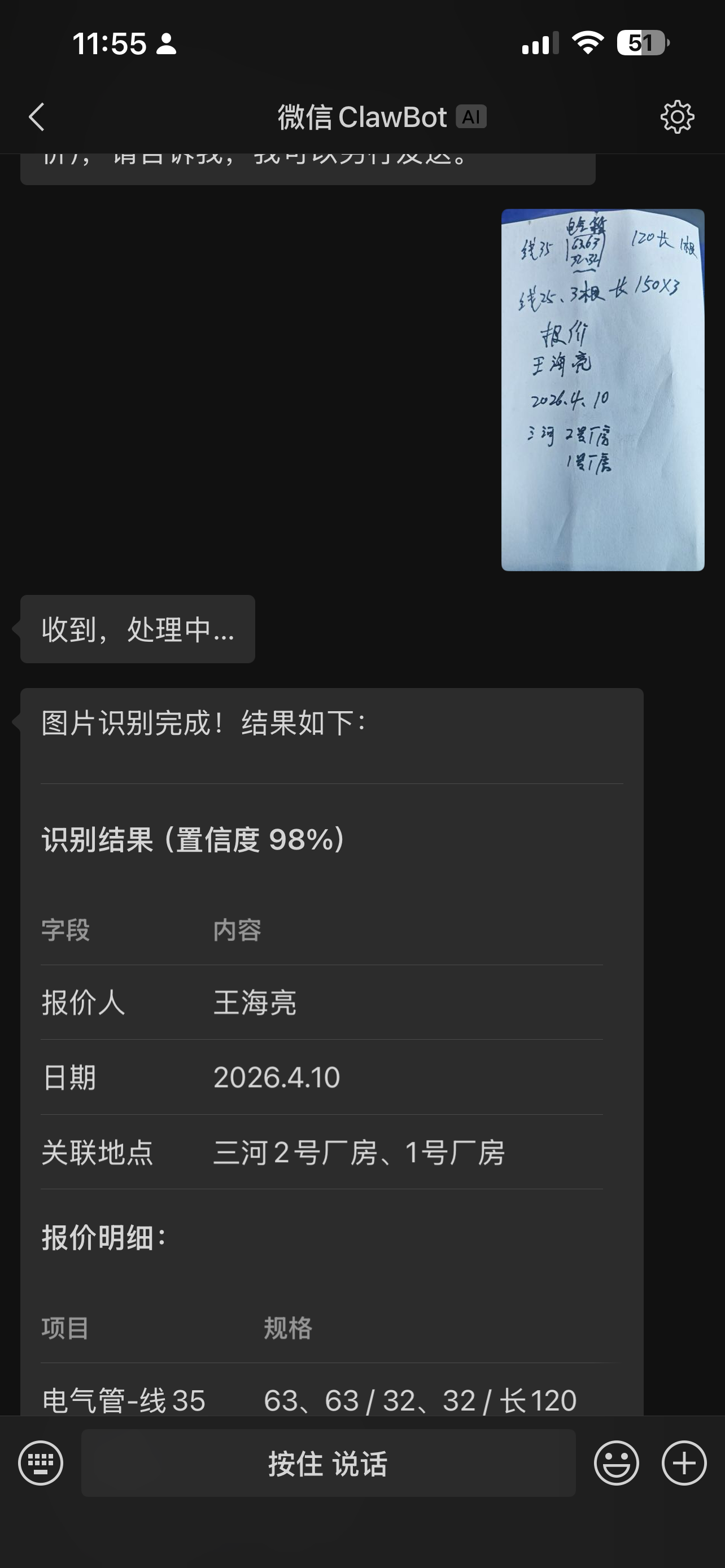Switch to text input with keyboard icon
The width and height of the screenshot is (725, 1568).
[40, 1464]
